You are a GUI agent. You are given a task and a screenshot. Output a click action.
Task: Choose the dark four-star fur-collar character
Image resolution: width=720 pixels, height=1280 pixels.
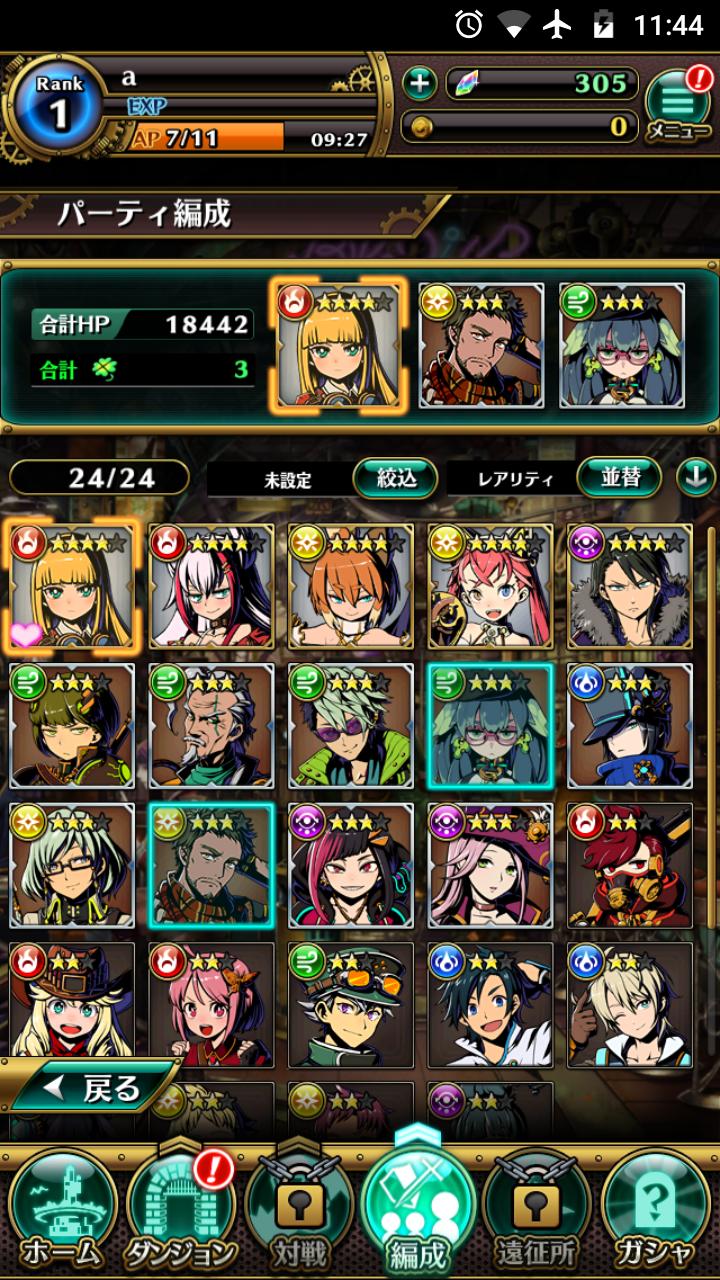[630, 587]
